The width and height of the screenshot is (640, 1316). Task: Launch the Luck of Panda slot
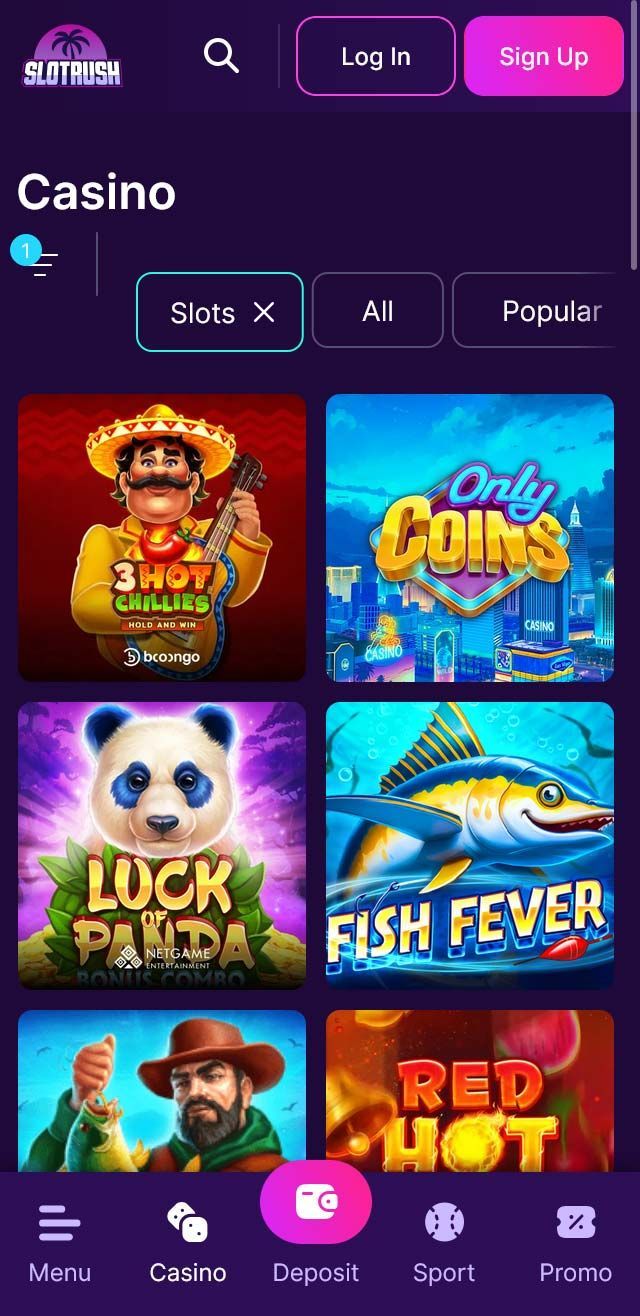pyautogui.click(x=162, y=846)
